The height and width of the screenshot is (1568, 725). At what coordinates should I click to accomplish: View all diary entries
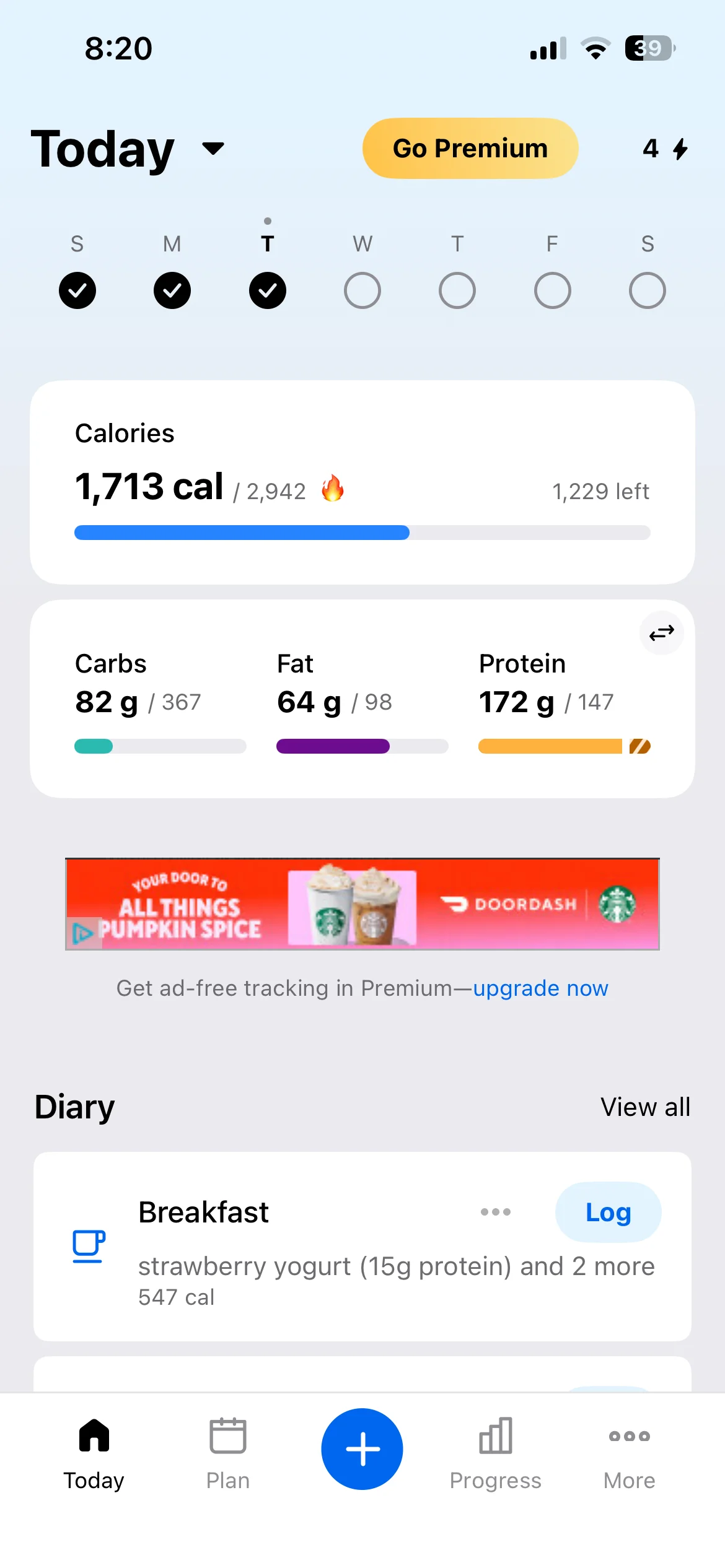pos(644,1107)
